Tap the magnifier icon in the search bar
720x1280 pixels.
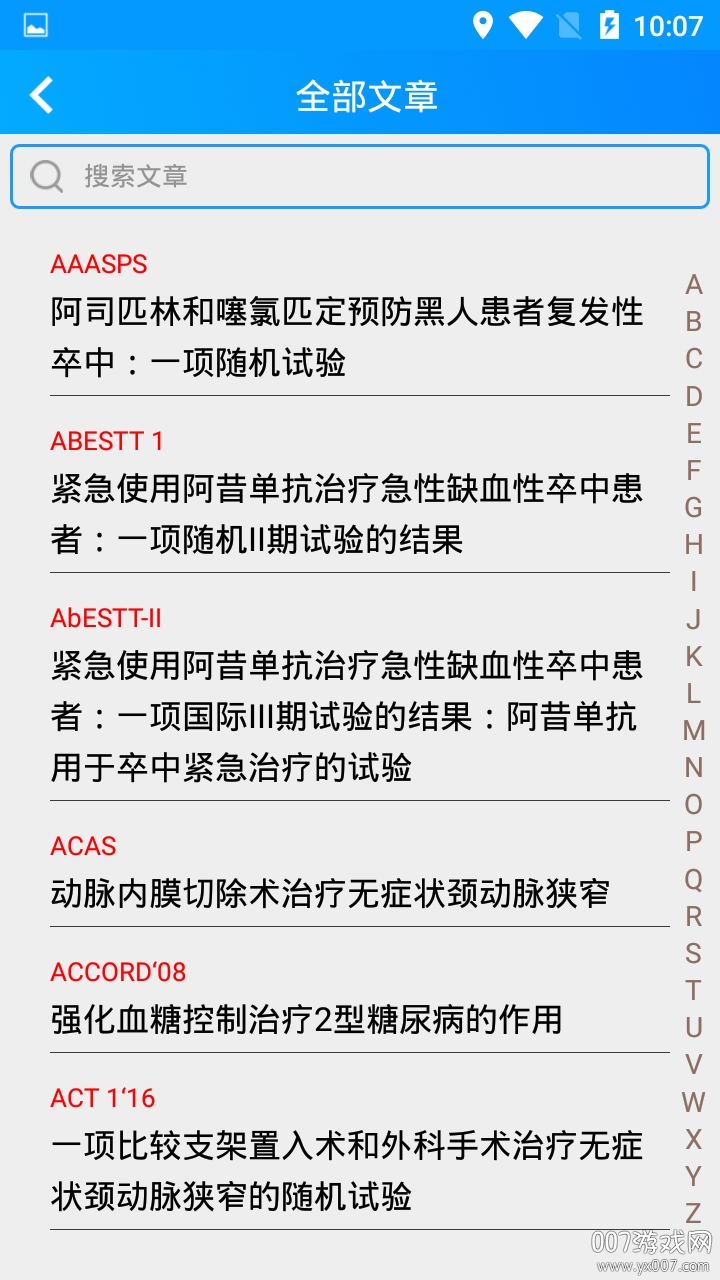coord(47,176)
